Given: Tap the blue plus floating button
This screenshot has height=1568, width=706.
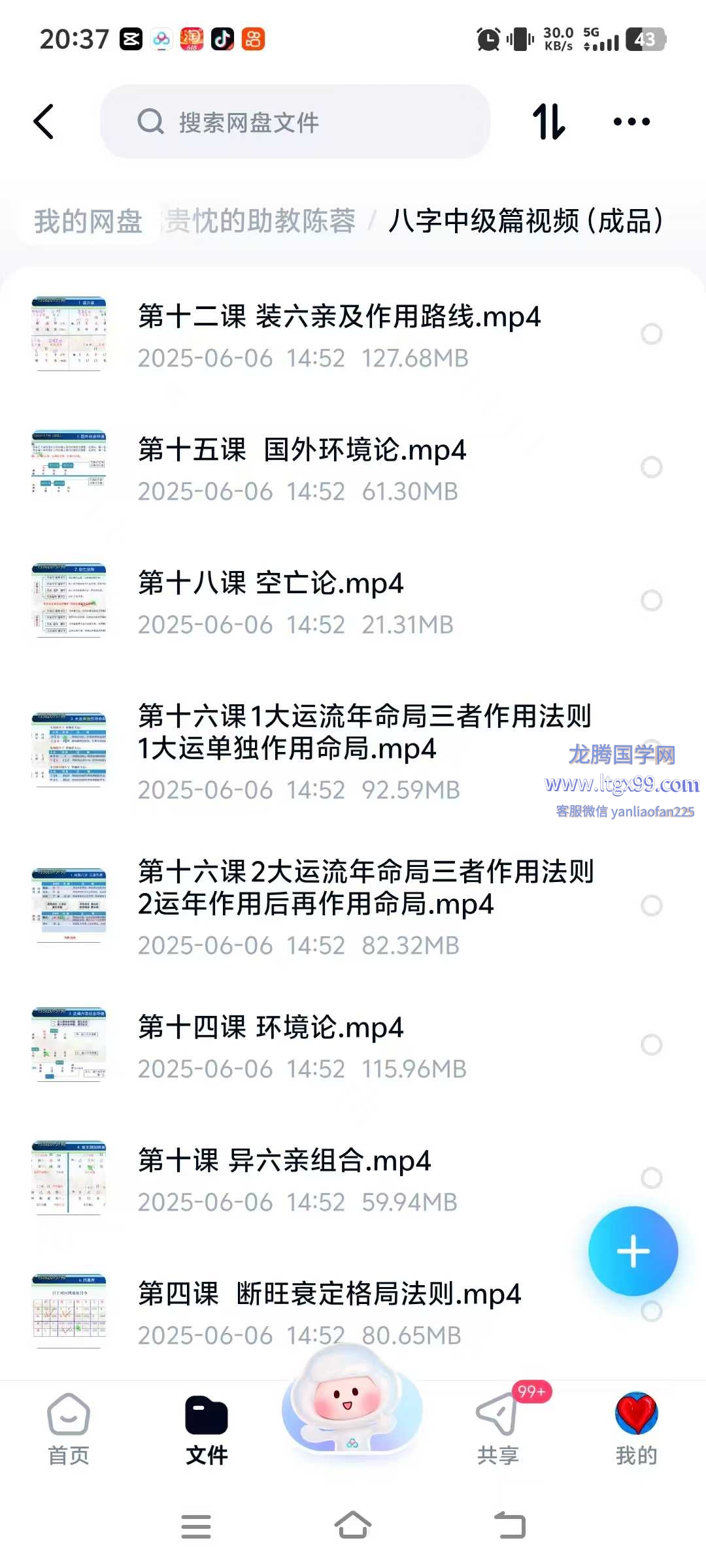Looking at the screenshot, I should click(x=633, y=1251).
